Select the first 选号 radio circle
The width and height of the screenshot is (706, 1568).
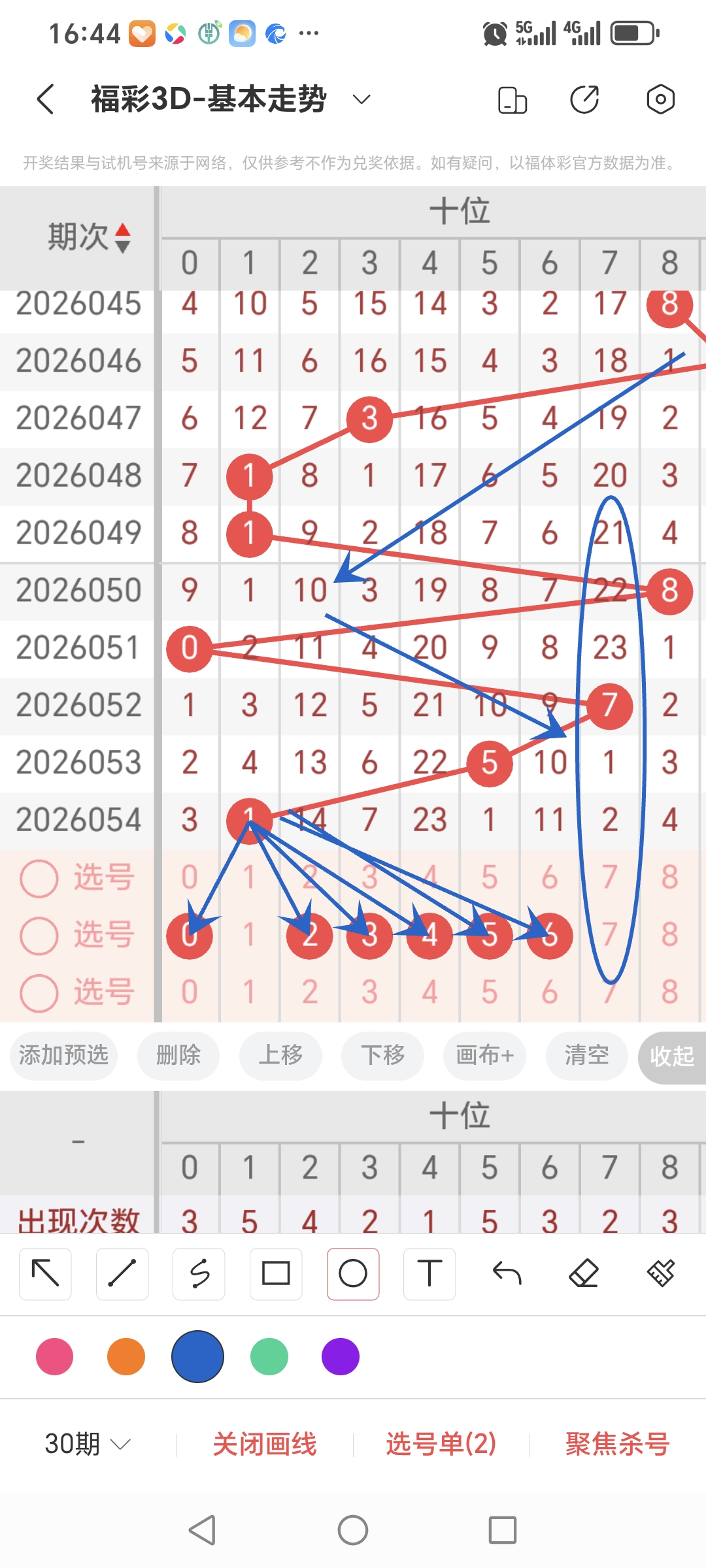[38, 878]
